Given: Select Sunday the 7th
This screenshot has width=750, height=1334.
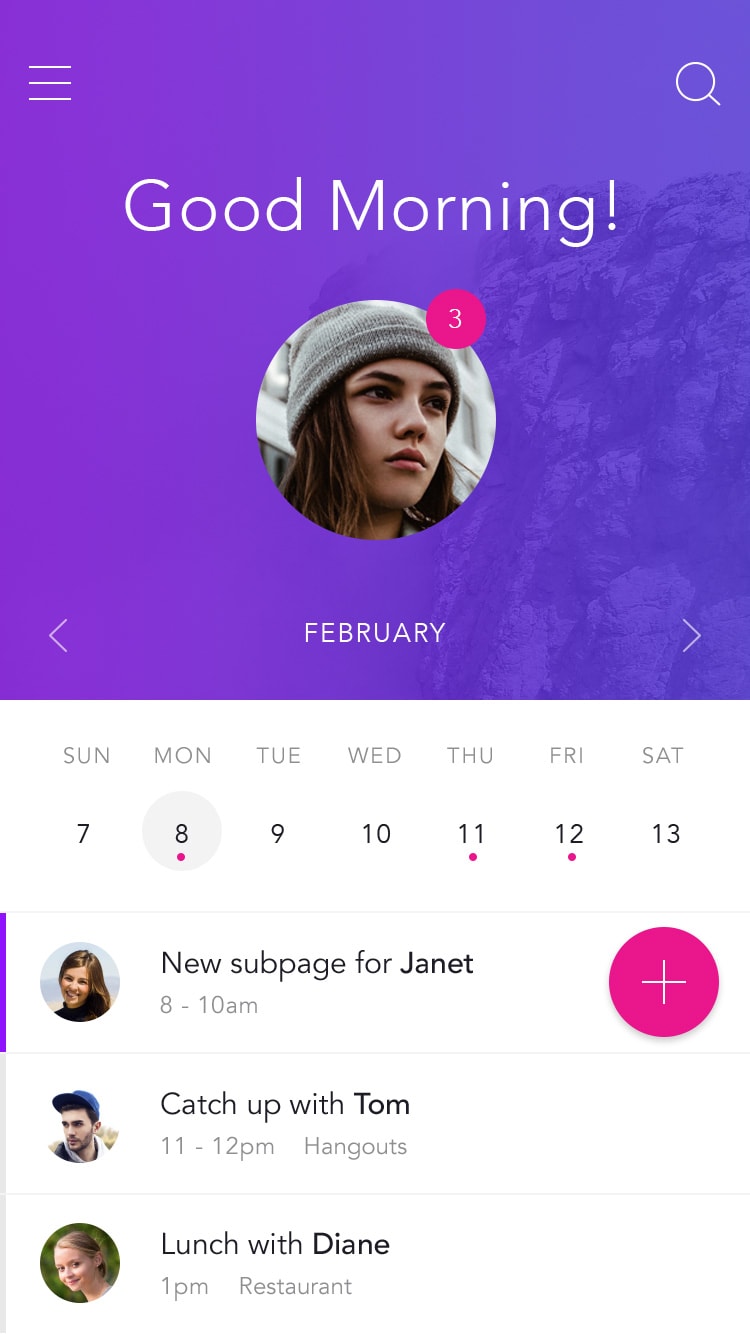Looking at the screenshot, I should [83, 833].
